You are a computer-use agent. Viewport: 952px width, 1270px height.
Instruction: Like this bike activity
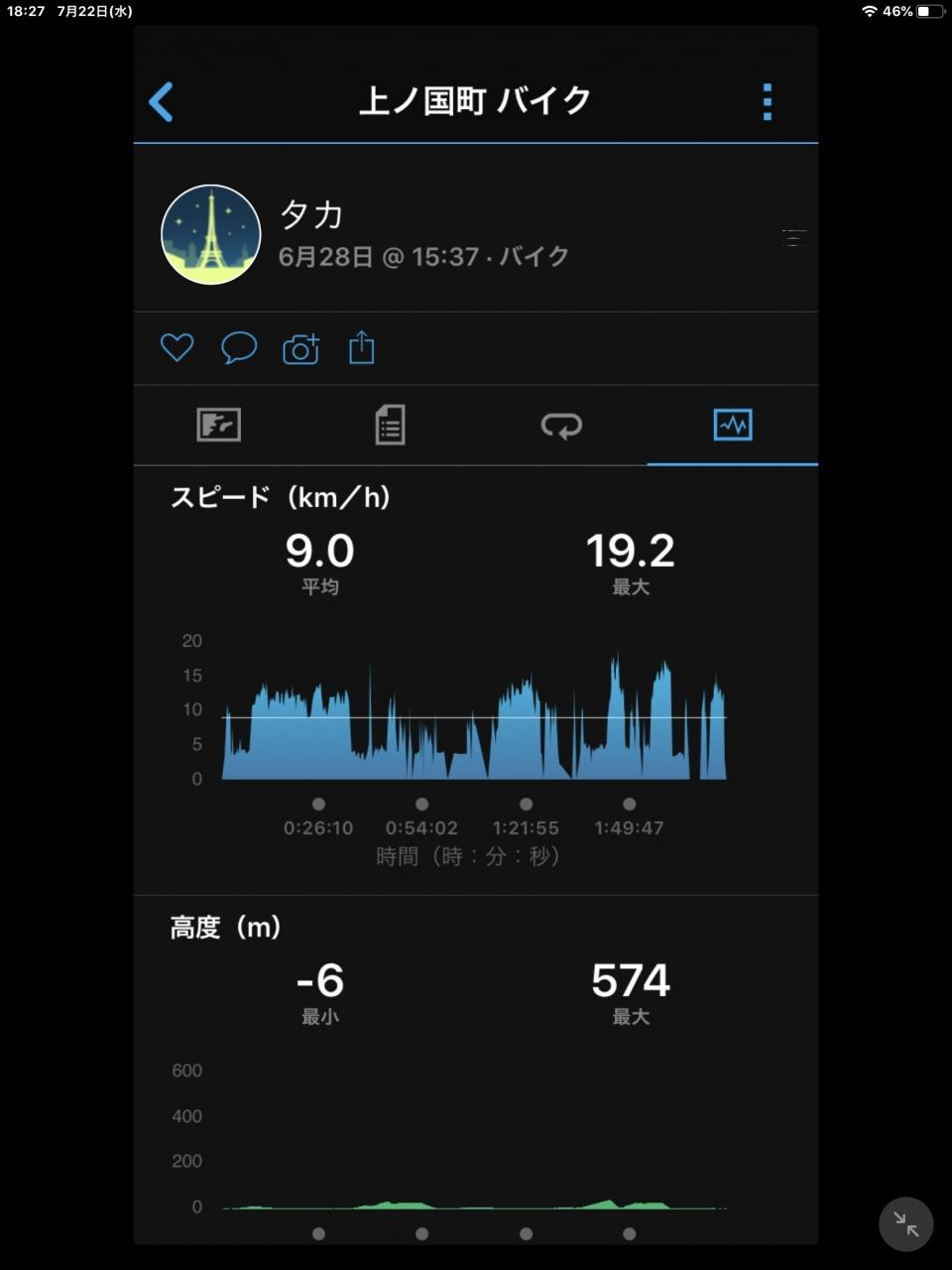click(178, 347)
